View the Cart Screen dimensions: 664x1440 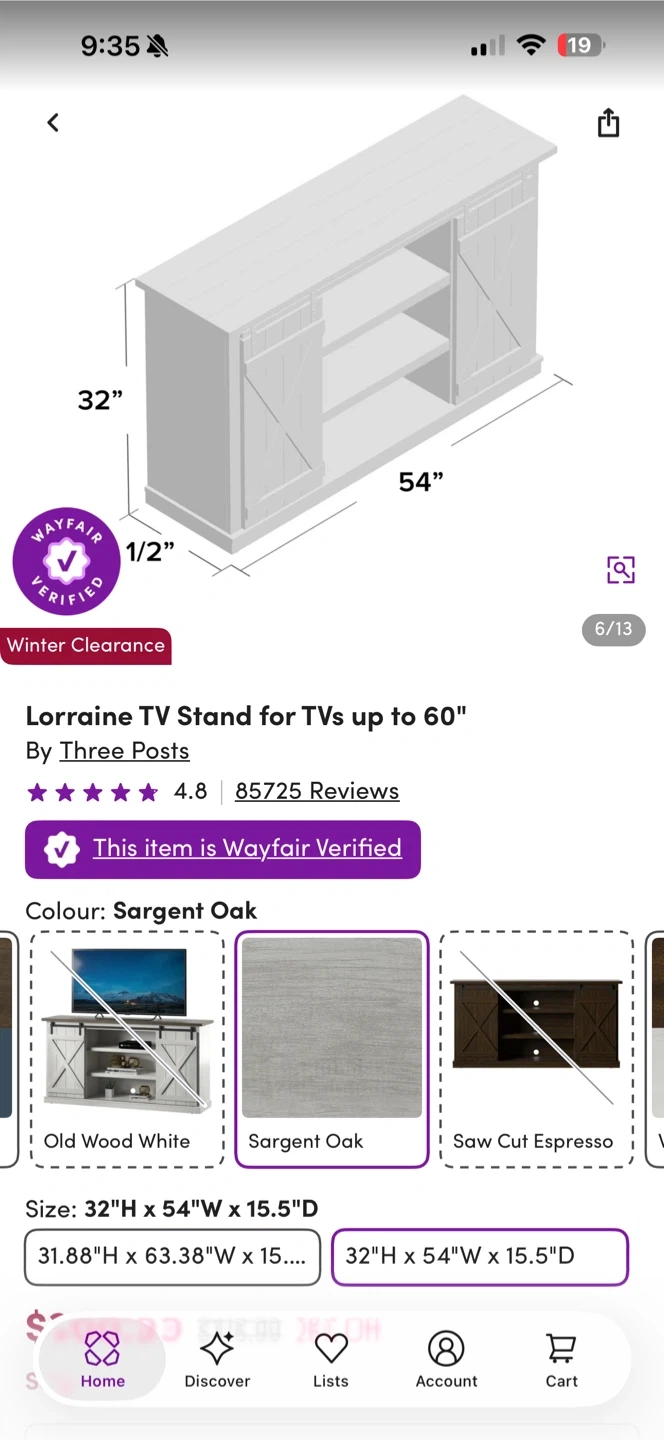point(561,1360)
